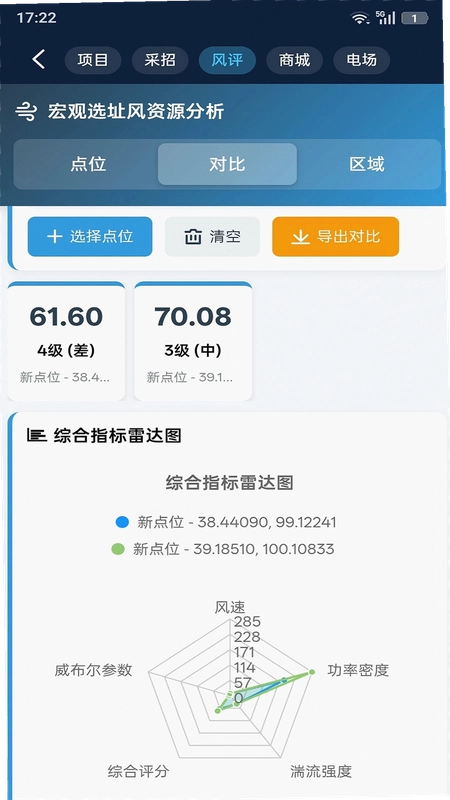Toggle the green 39.18510 legend series
This screenshot has width=450, height=800.
point(223,549)
